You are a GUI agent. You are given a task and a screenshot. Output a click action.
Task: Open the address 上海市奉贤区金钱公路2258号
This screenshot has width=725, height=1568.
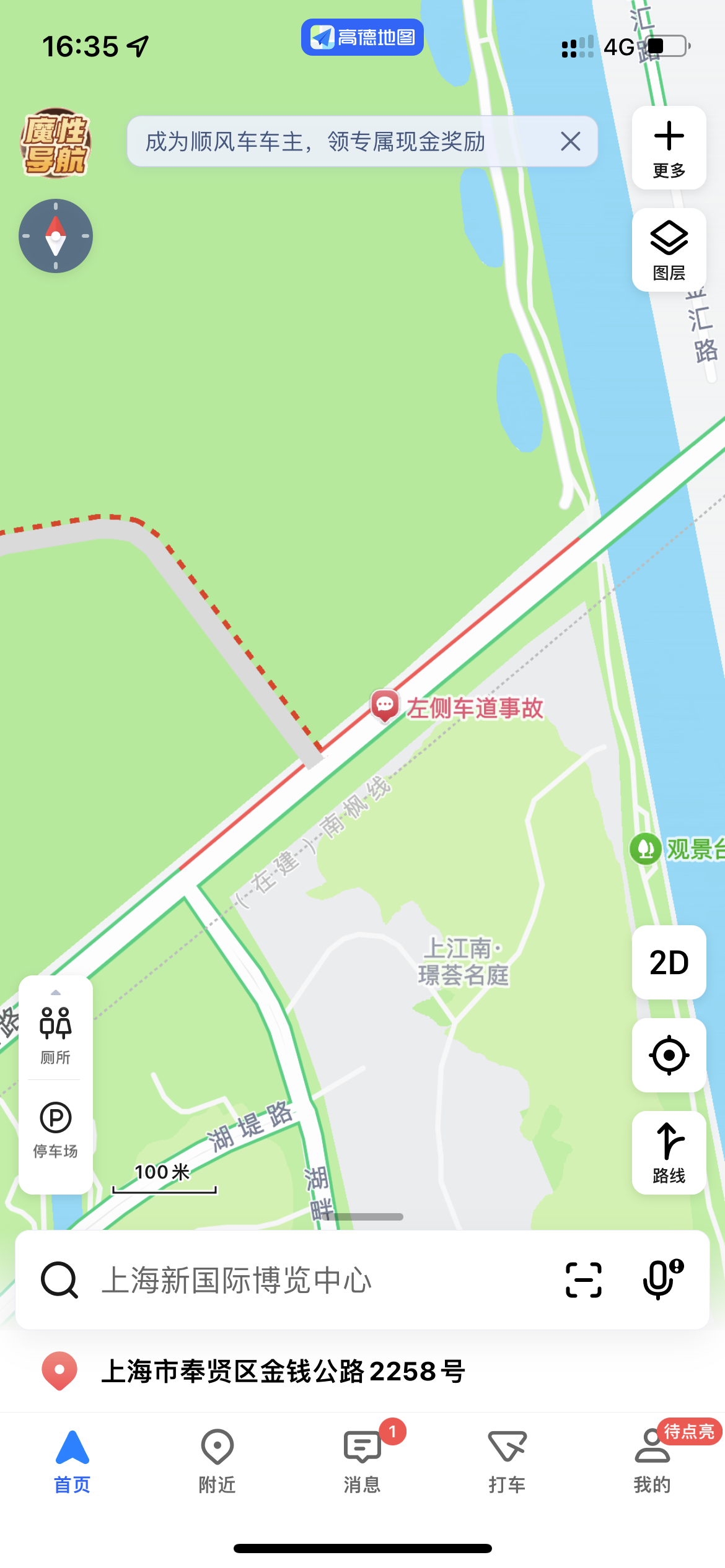(x=283, y=1371)
